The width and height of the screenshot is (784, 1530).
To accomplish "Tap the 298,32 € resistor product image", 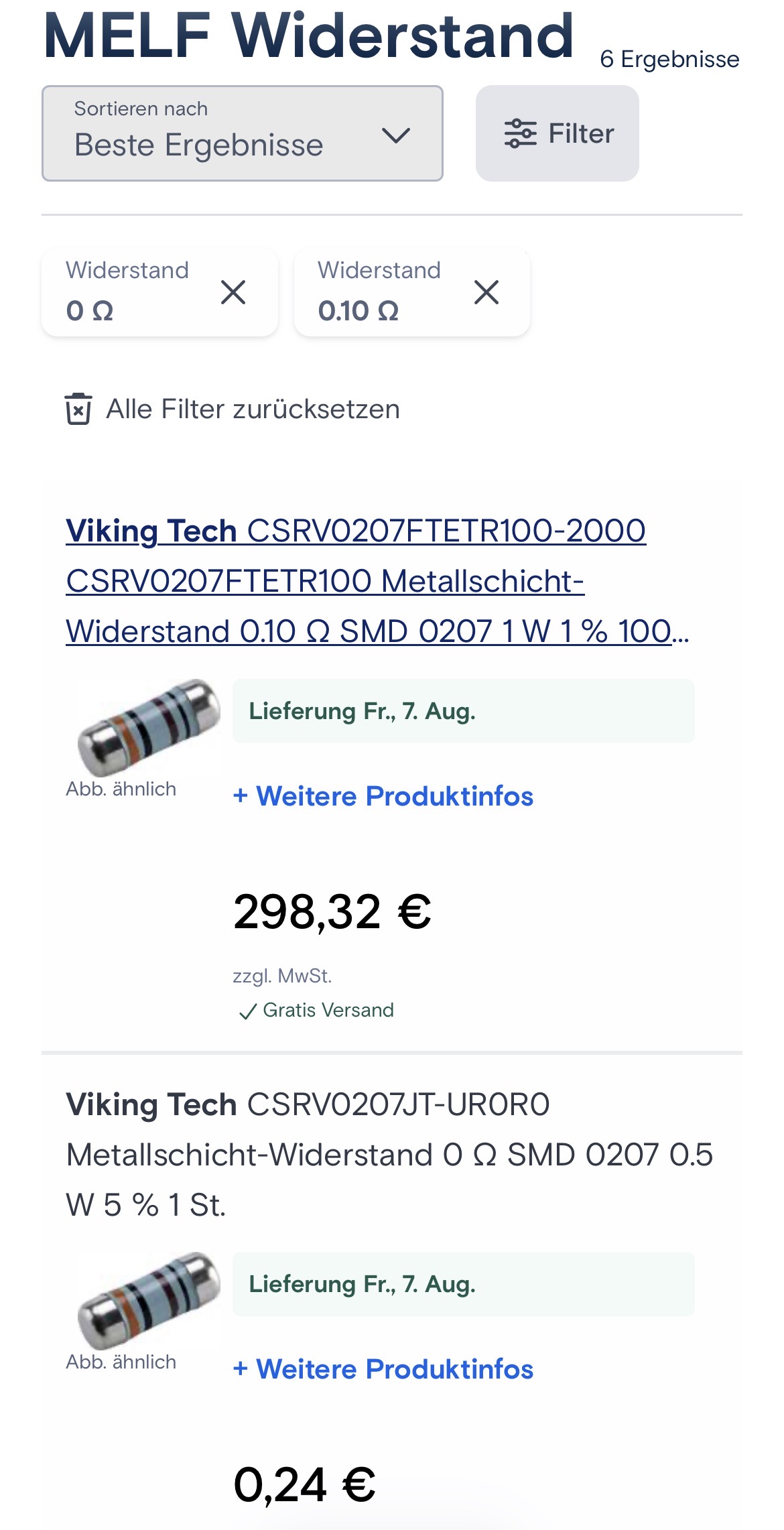I will [148, 726].
